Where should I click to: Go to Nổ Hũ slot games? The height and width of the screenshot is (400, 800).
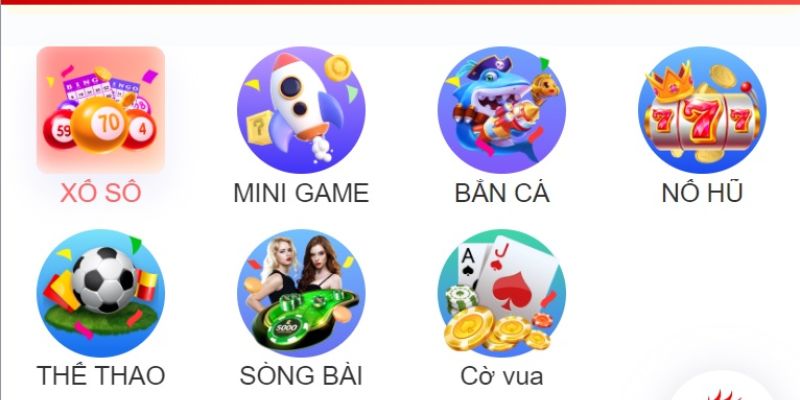pos(702,112)
